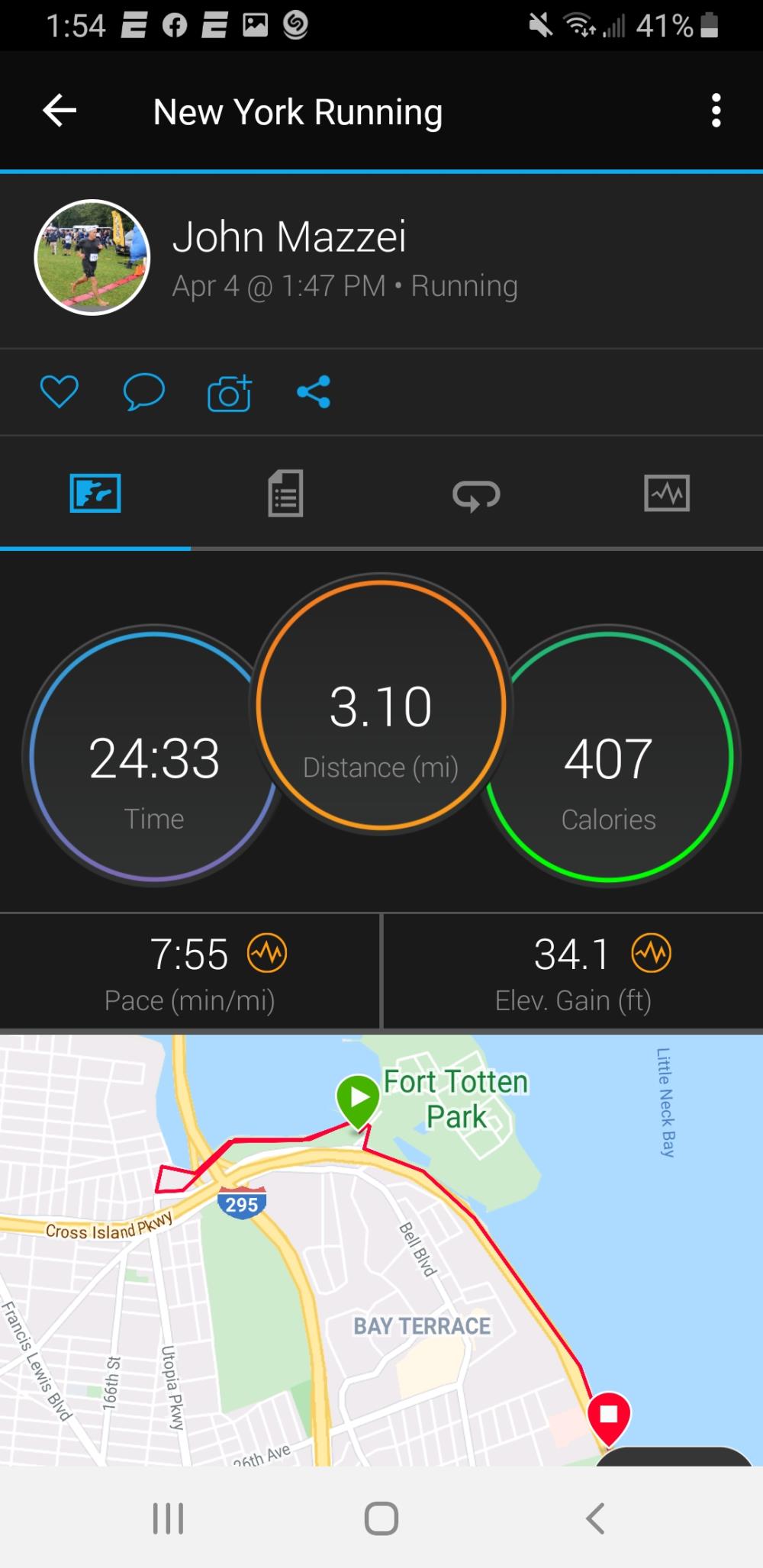Open John Mazzei's profile picture
763x1568 pixels.
[92, 258]
